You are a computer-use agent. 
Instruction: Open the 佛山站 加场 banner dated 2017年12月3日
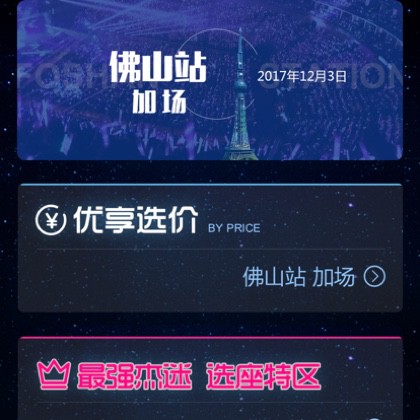tap(210, 80)
